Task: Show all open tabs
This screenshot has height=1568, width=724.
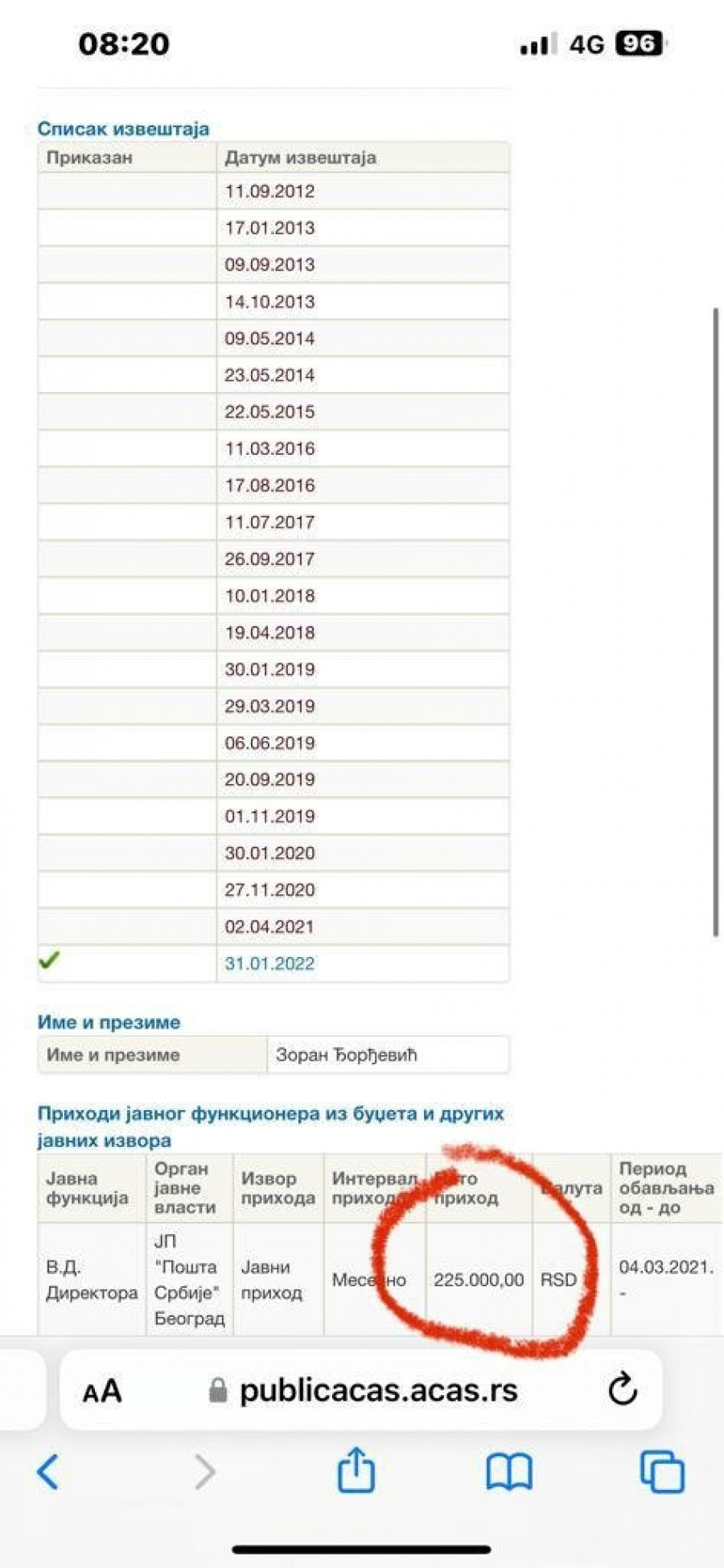Action: pyautogui.click(x=661, y=1472)
